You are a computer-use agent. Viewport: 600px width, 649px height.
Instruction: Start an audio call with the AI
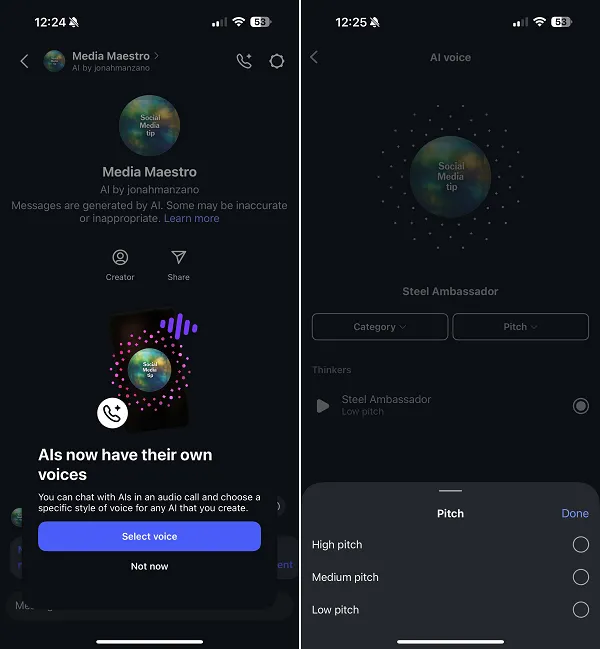(244, 61)
